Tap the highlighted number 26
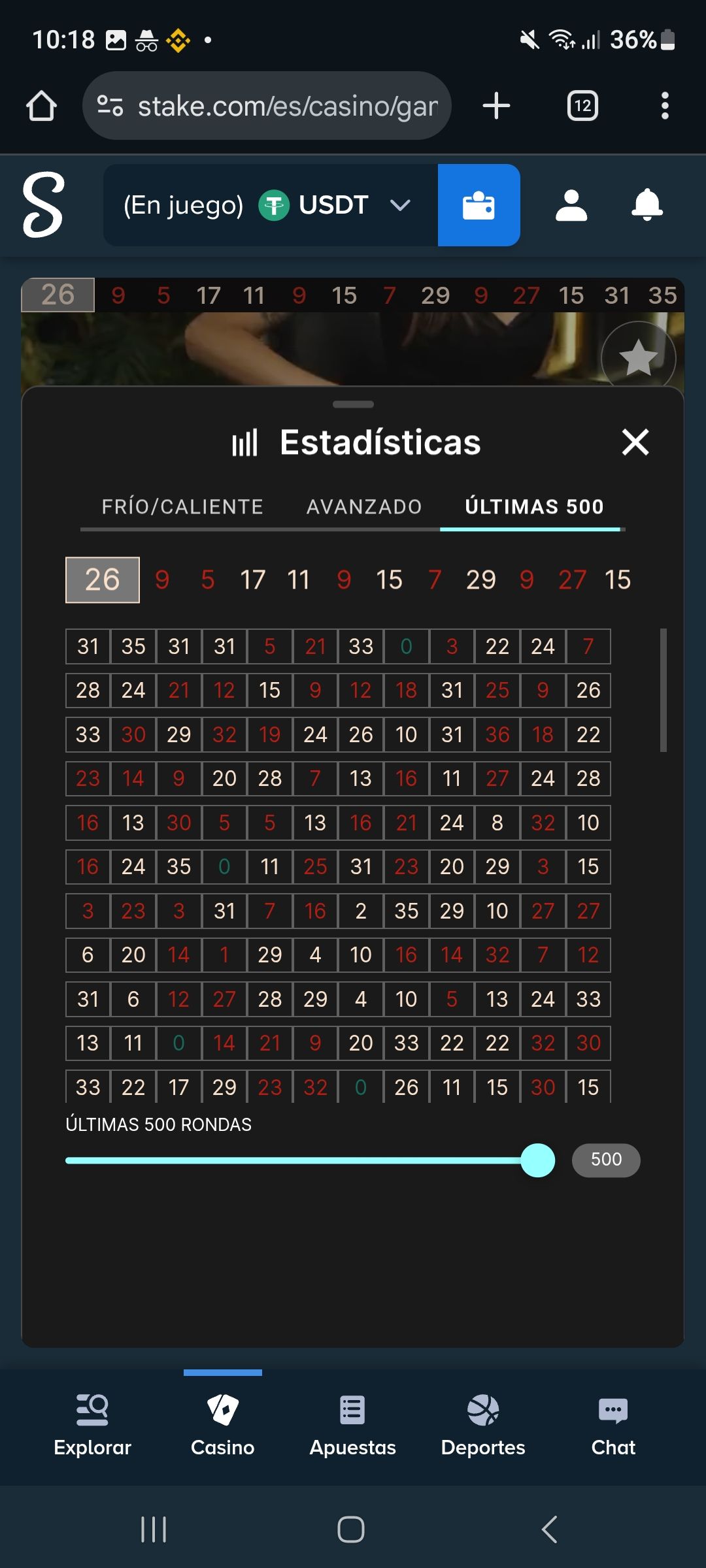This screenshot has width=706, height=1568. [103, 580]
